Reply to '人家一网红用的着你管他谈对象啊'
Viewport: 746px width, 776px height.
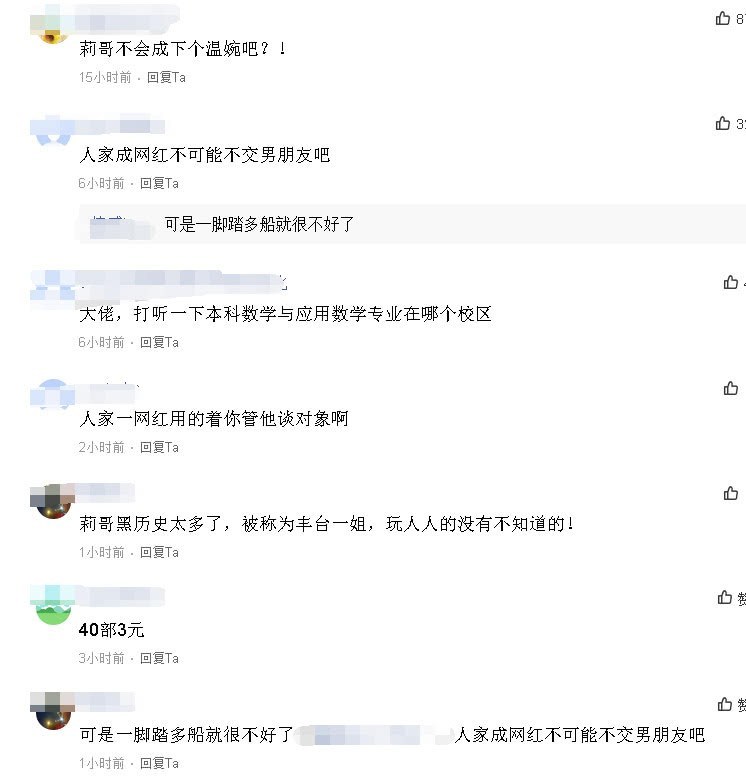click(x=159, y=447)
